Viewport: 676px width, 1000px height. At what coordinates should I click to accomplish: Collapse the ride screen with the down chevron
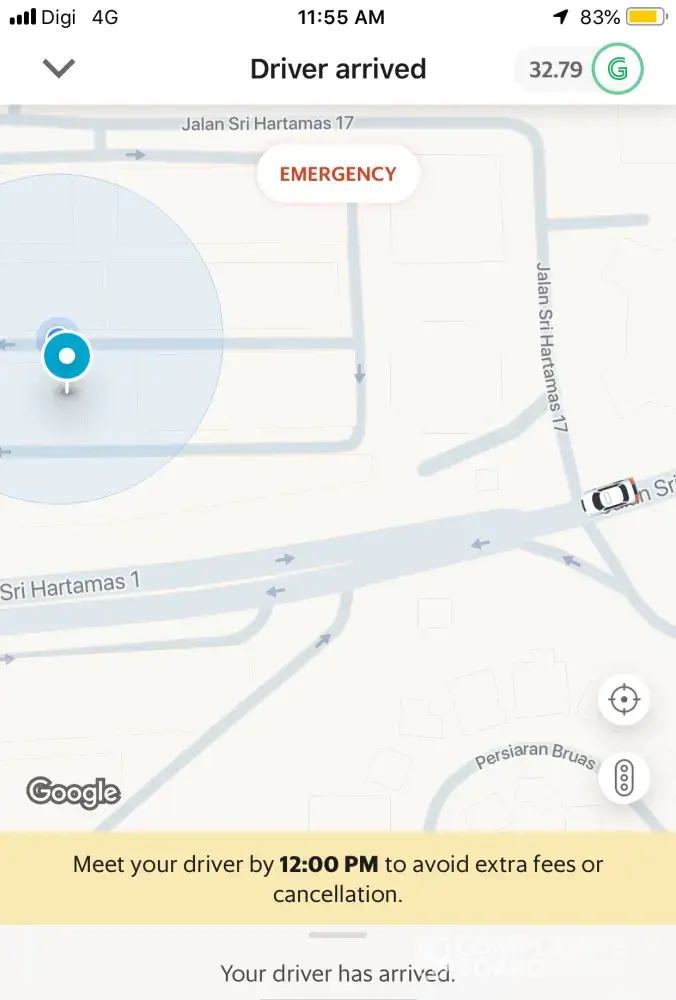(59, 69)
